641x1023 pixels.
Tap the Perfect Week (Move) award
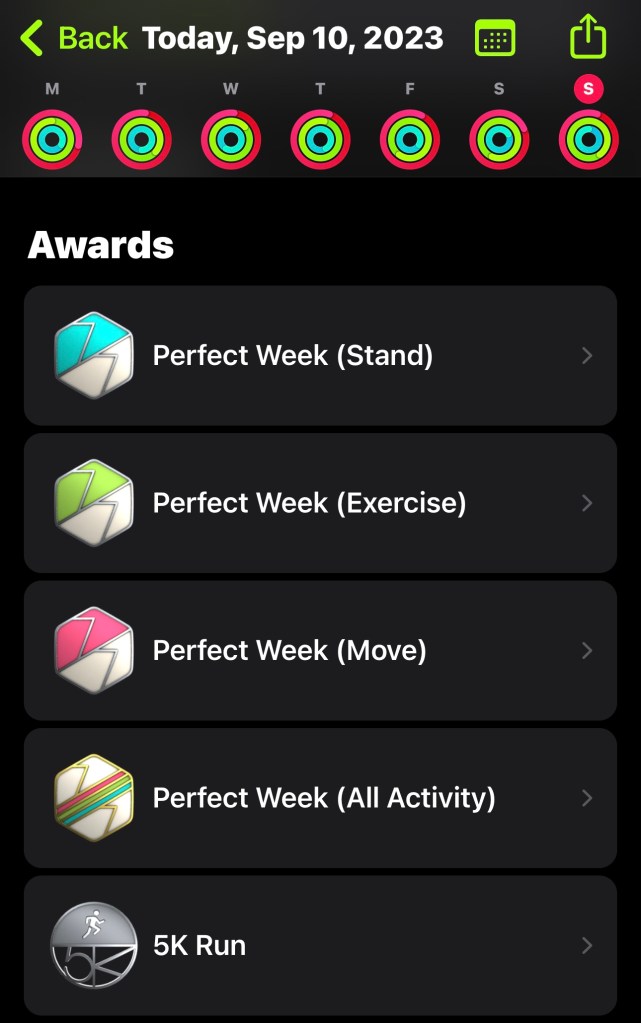(x=320, y=650)
